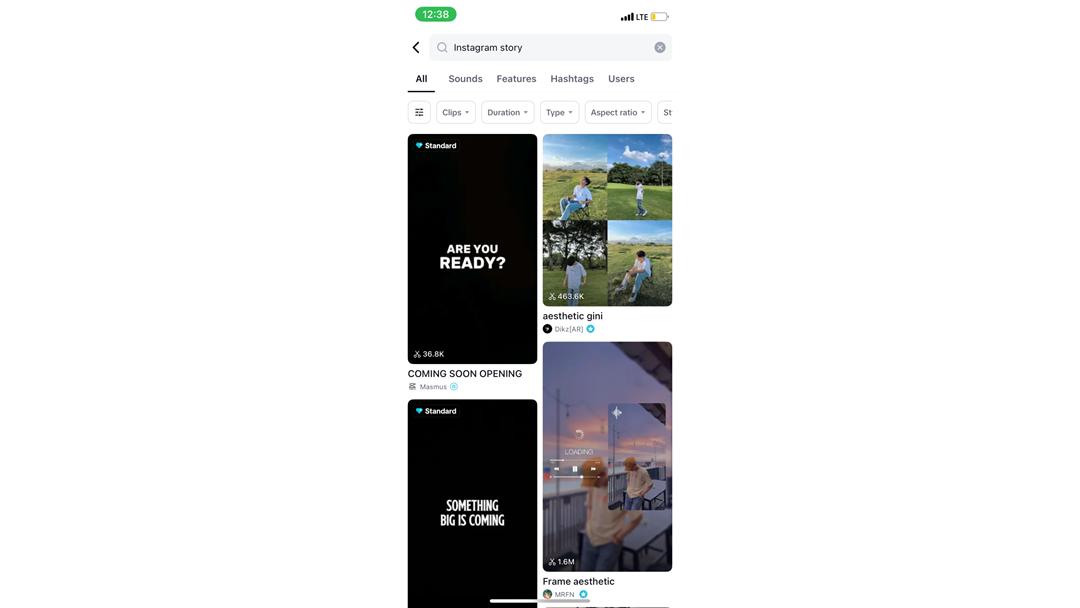The height and width of the screenshot is (608, 1080).
Task: Open the COMING SOON OPENING template
Action: [x=472, y=249]
